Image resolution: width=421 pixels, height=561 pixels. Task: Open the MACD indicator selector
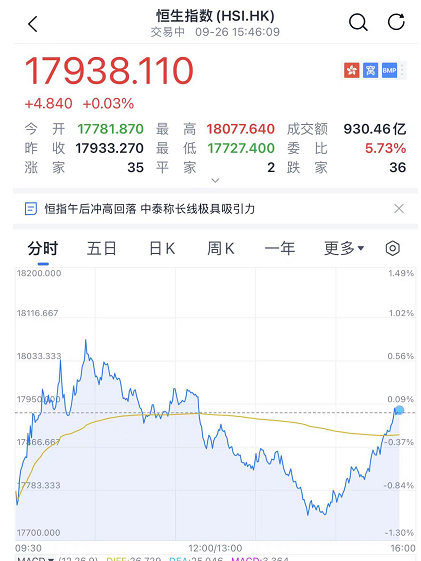click(x=35, y=558)
